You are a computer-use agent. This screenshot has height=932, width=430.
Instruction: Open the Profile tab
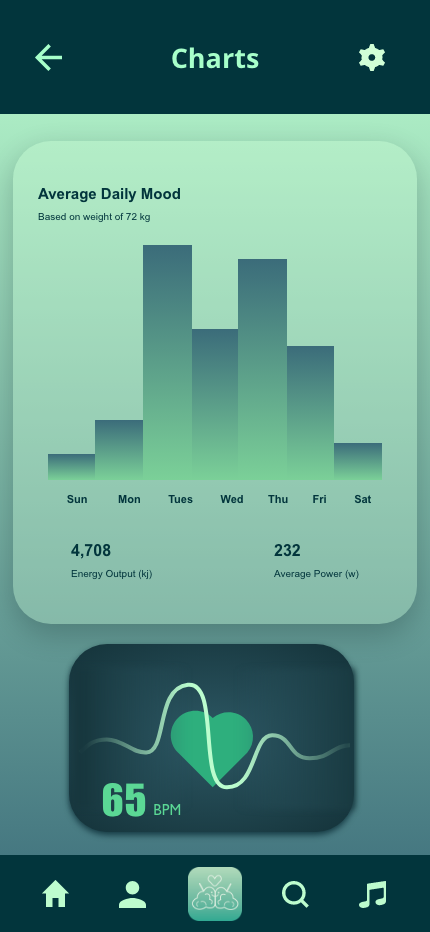(x=133, y=894)
